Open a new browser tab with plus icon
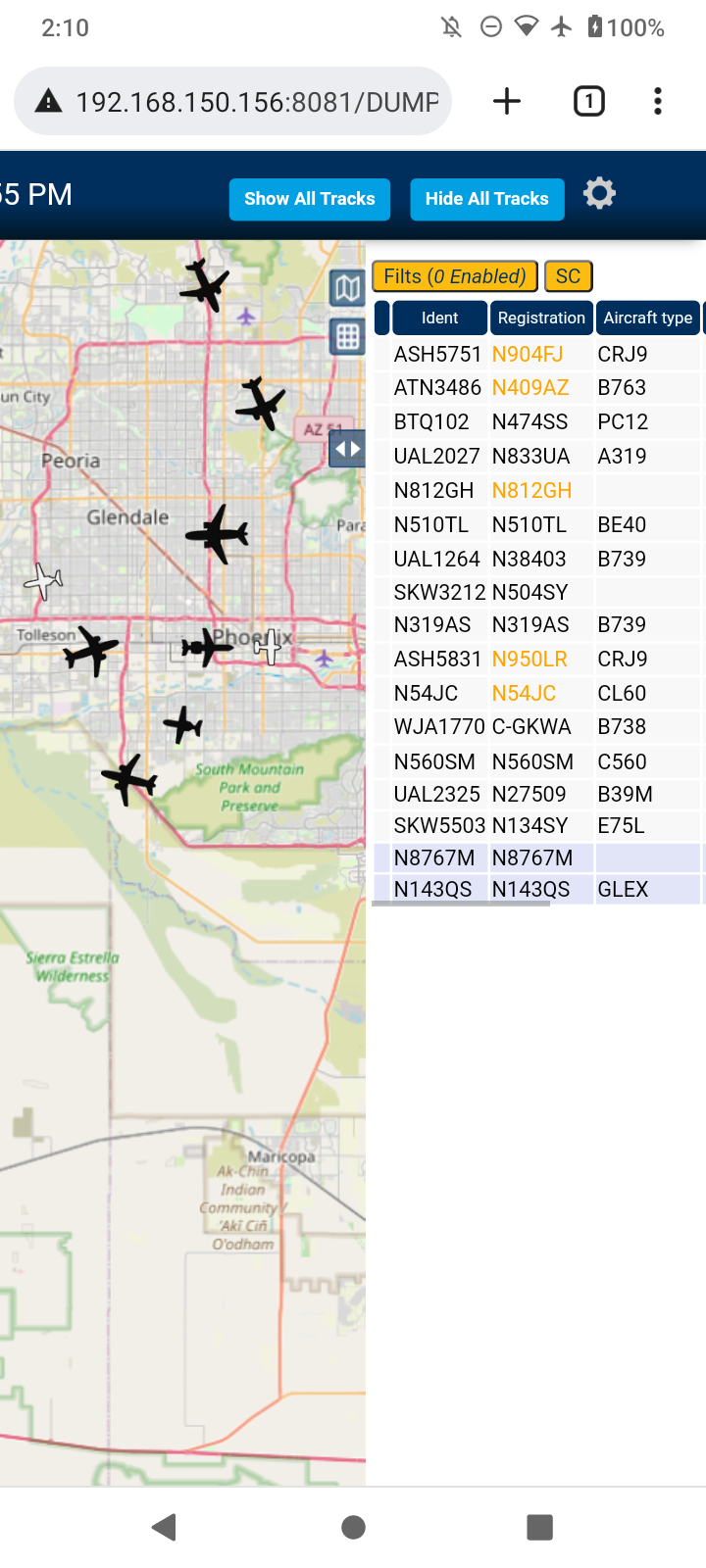Image resolution: width=706 pixels, height=1568 pixels. pos(507,101)
